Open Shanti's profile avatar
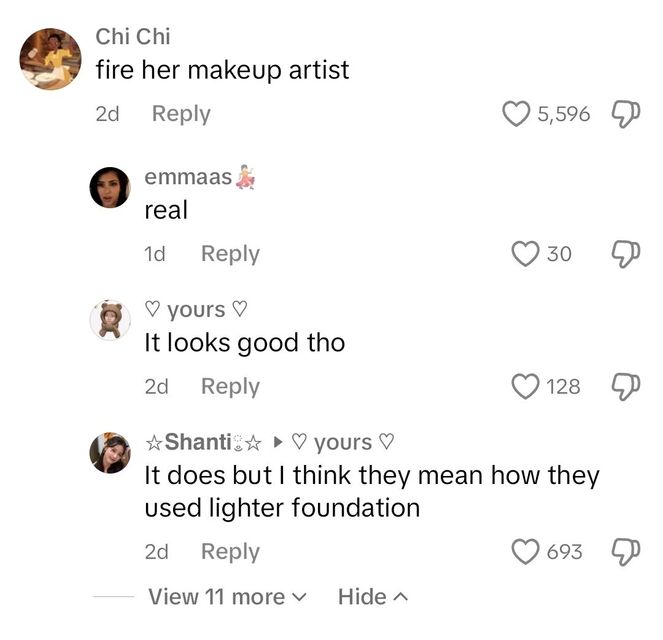The height and width of the screenshot is (640, 663). [110, 453]
